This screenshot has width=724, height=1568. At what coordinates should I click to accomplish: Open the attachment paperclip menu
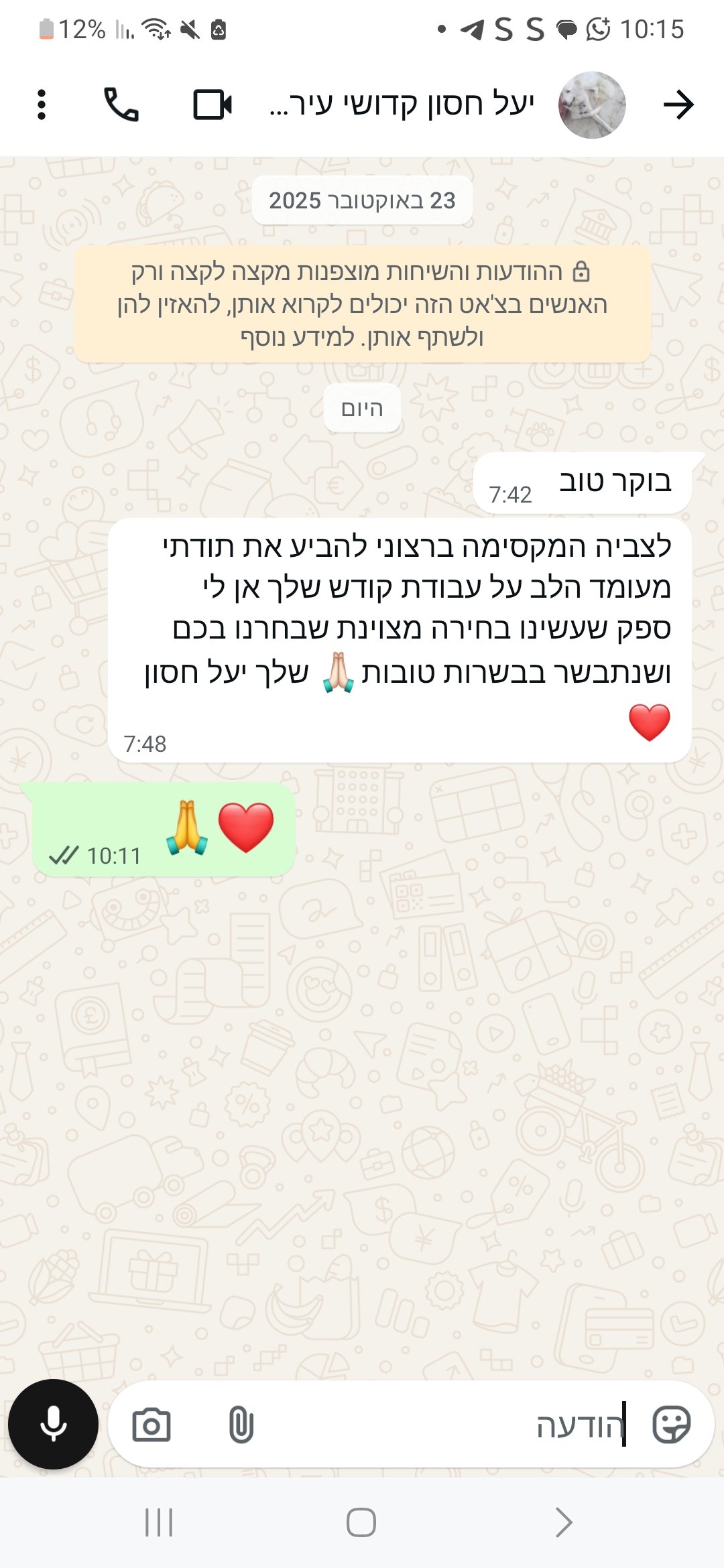pos(241,1424)
